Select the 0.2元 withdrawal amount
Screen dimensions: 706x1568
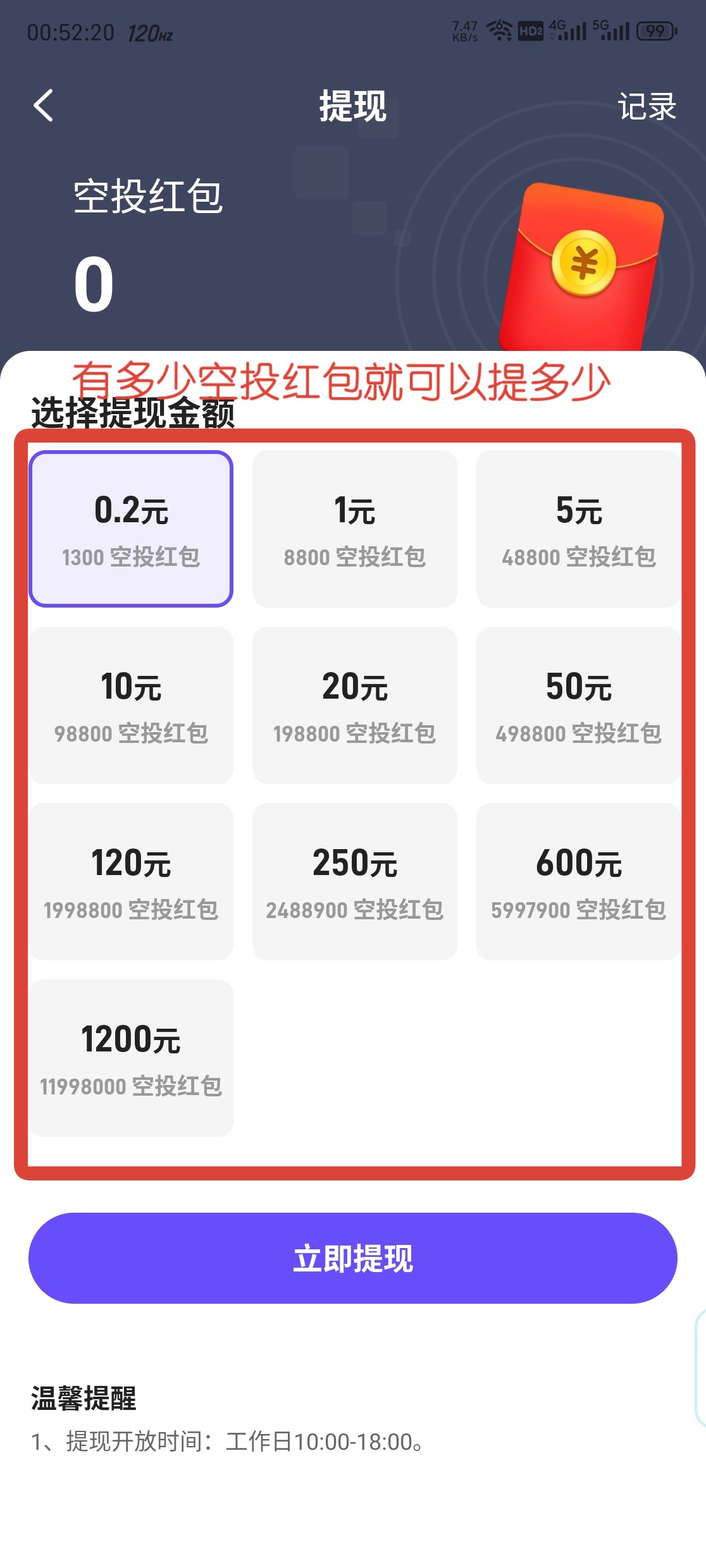coord(131,529)
